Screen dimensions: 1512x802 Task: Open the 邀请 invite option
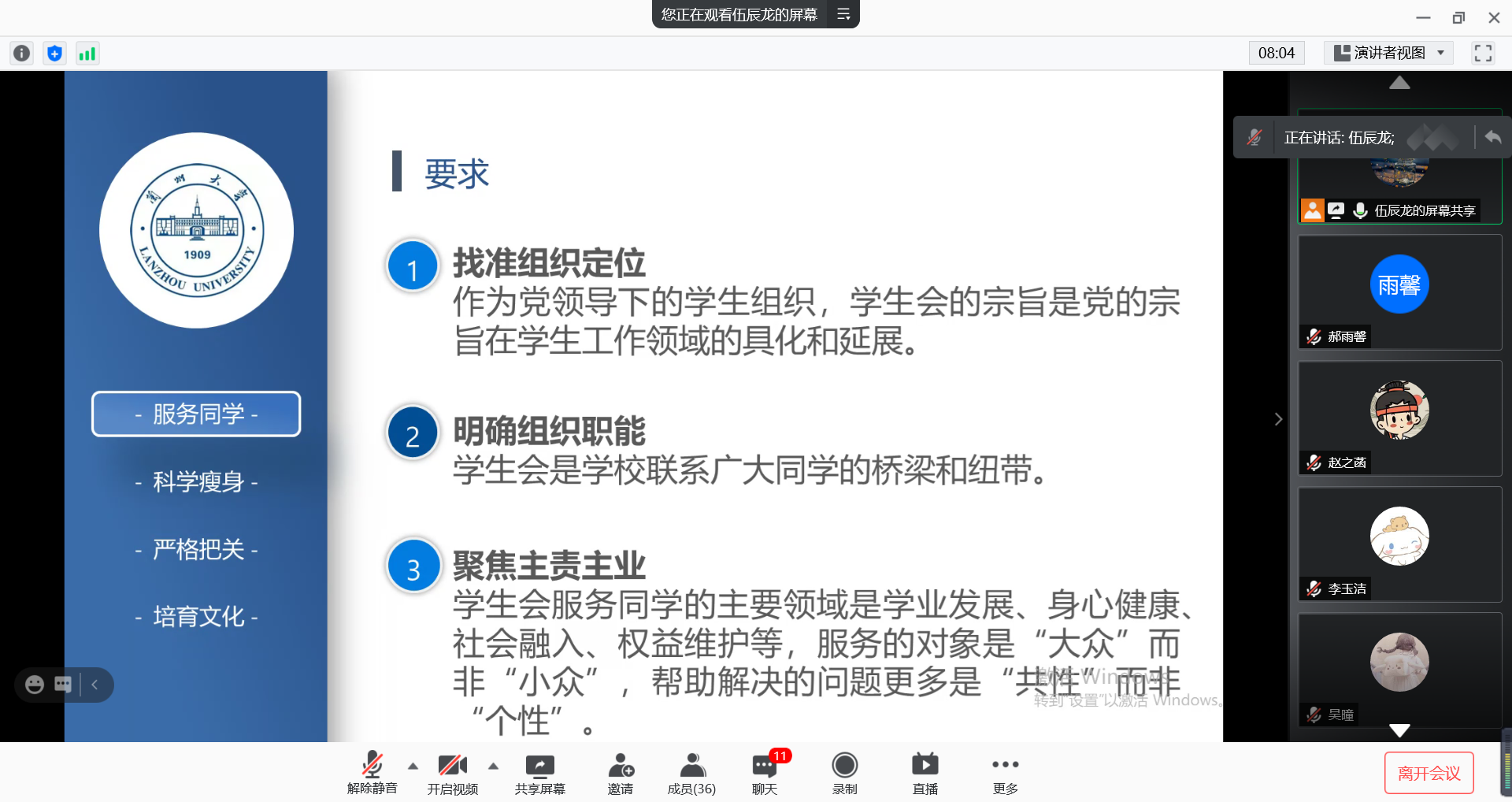coord(620,772)
